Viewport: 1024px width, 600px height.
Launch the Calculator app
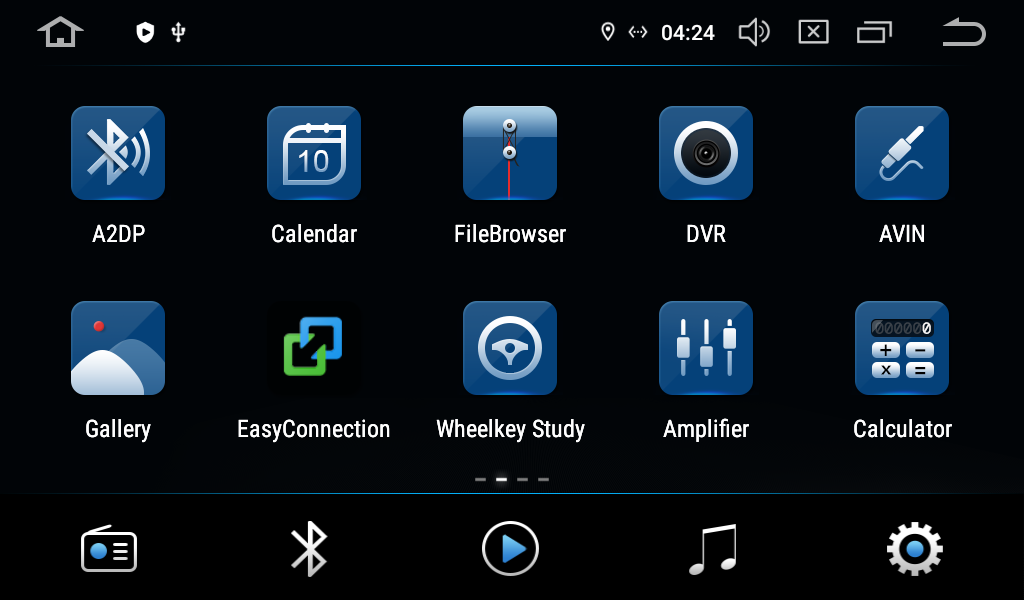click(902, 348)
